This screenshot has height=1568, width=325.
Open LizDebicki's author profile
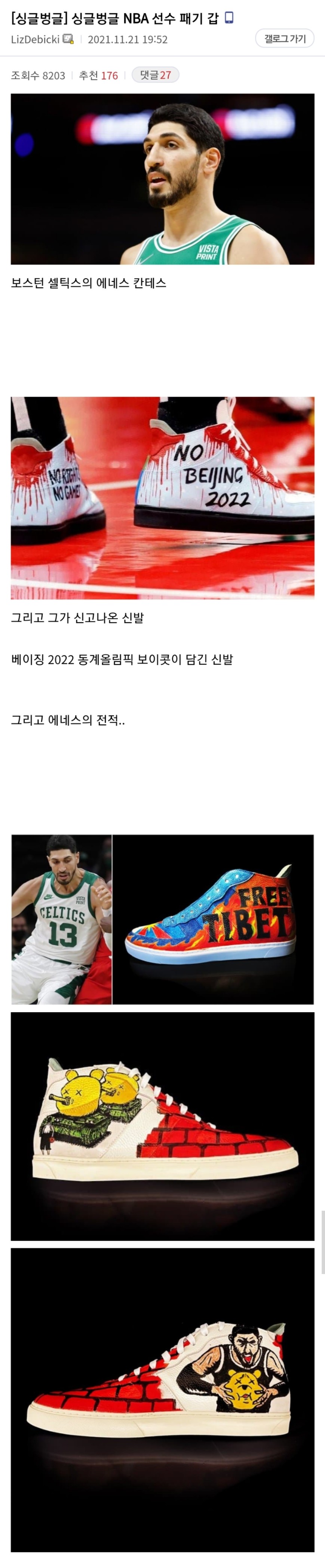35,40
